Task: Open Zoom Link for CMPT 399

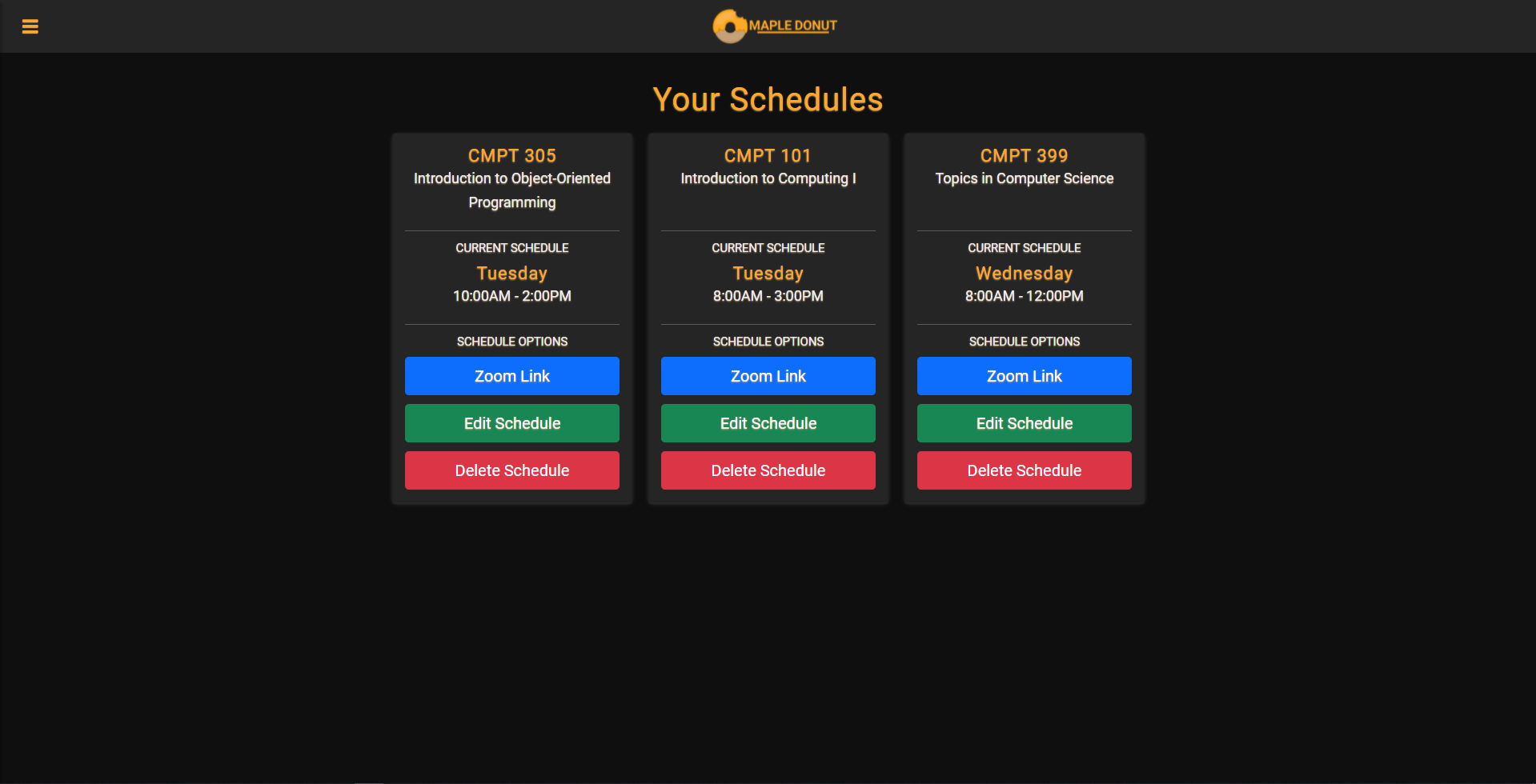Action: (1025, 376)
